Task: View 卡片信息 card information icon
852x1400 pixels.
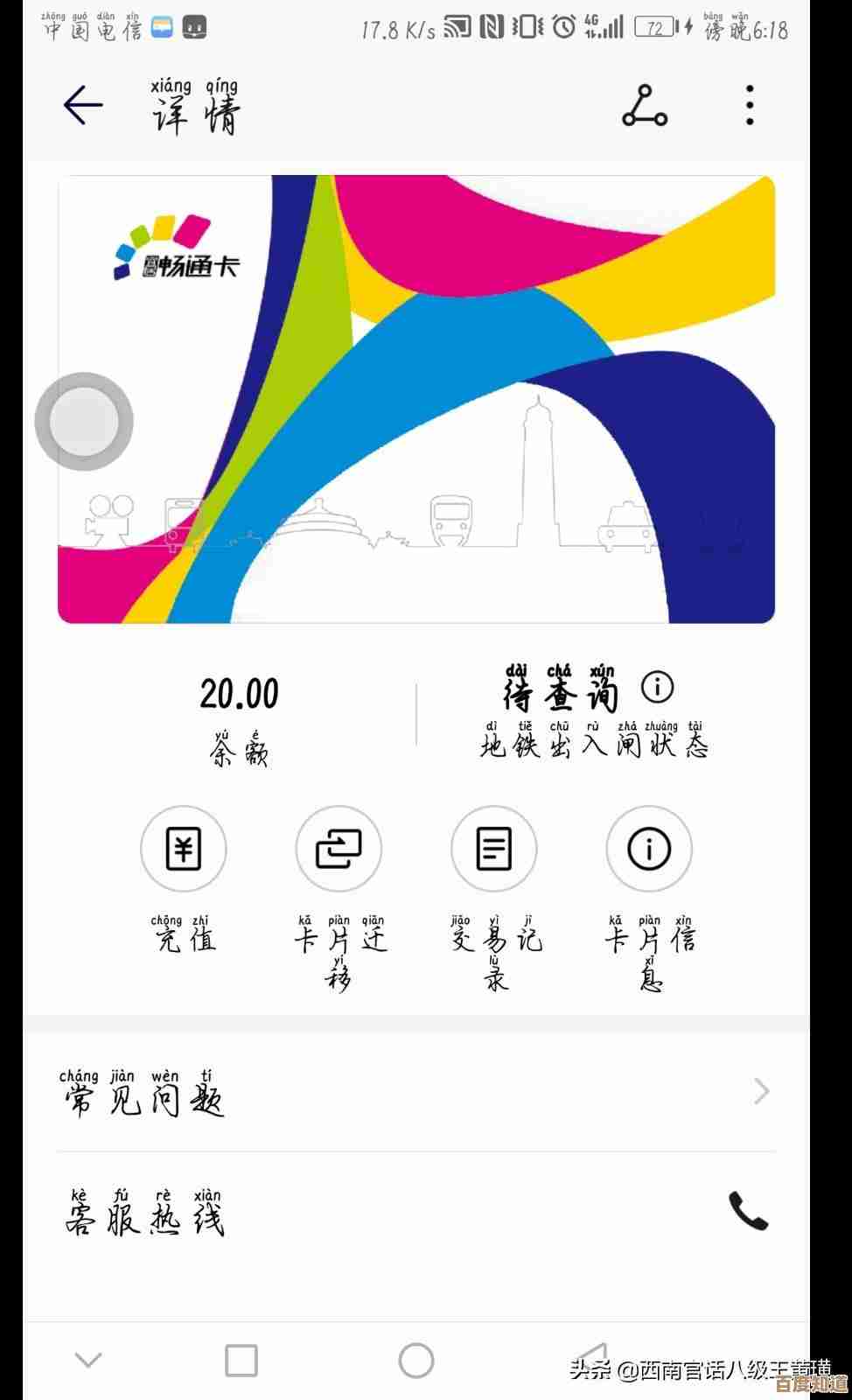Action: (648, 849)
